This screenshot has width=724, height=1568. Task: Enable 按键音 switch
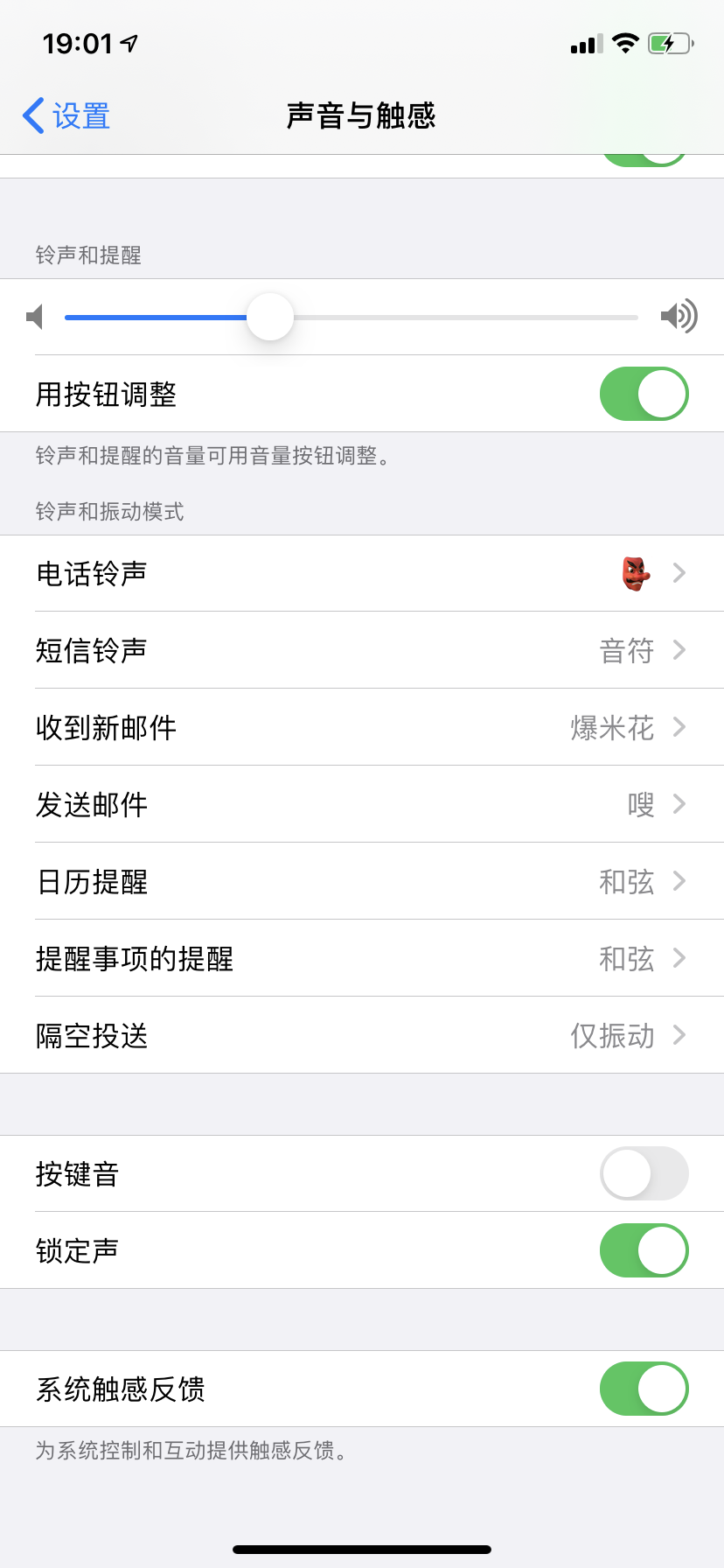(x=644, y=1173)
